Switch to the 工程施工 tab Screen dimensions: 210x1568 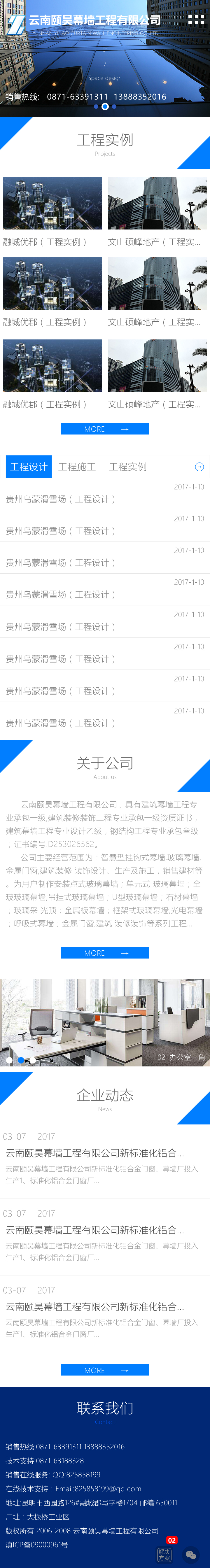point(77,467)
